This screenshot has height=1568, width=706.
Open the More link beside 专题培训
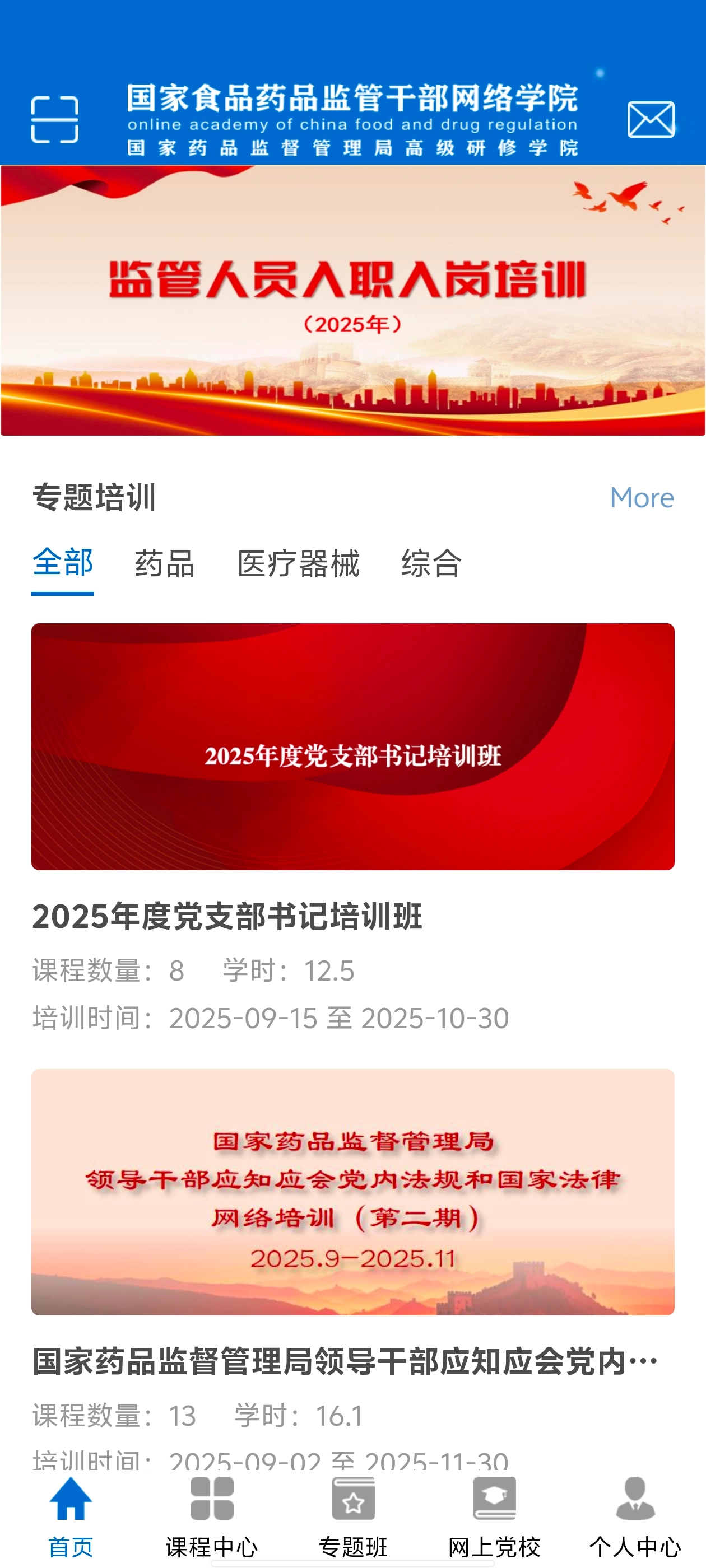642,498
